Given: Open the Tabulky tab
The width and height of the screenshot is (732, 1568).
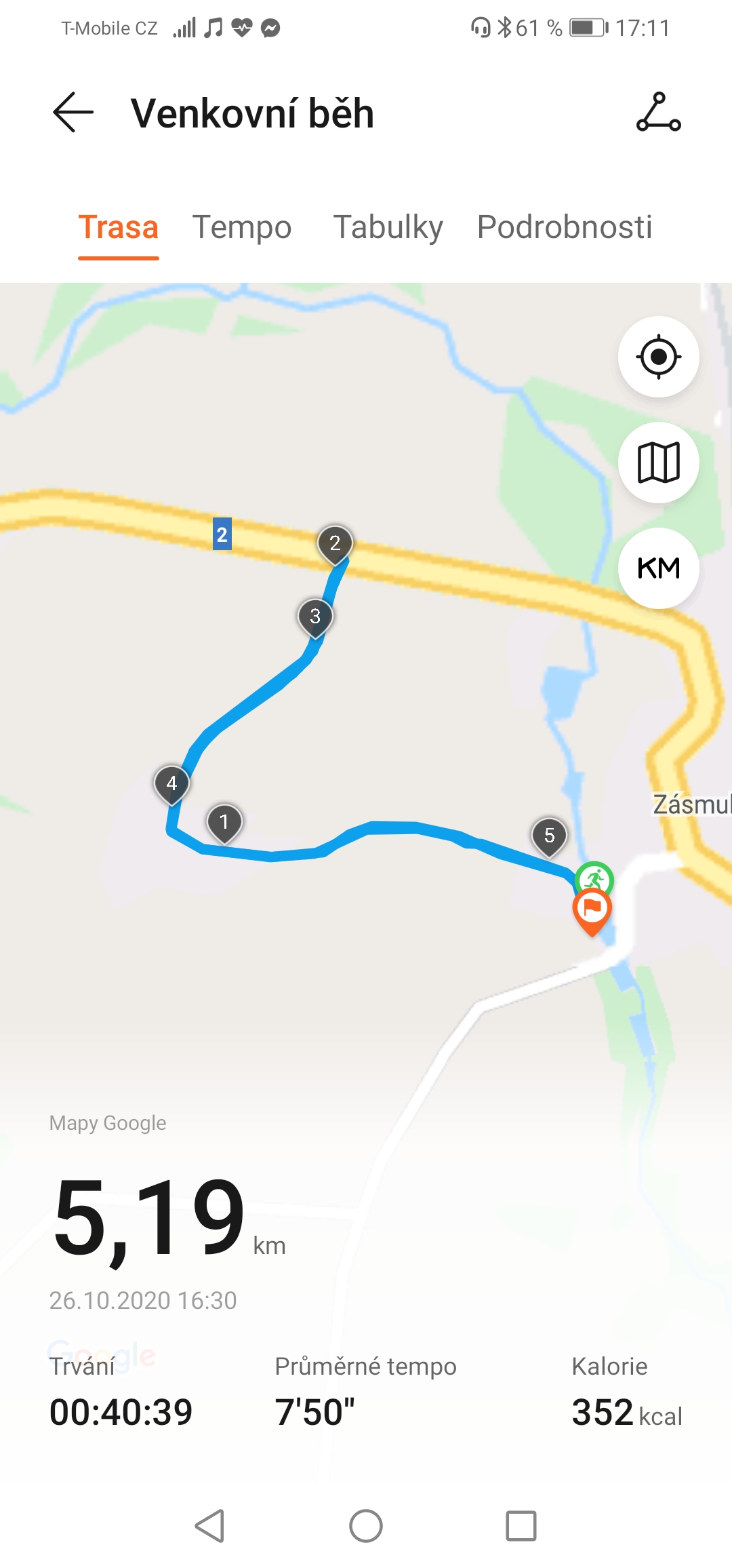Looking at the screenshot, I should pyautogui.click(x=388, y=227).
